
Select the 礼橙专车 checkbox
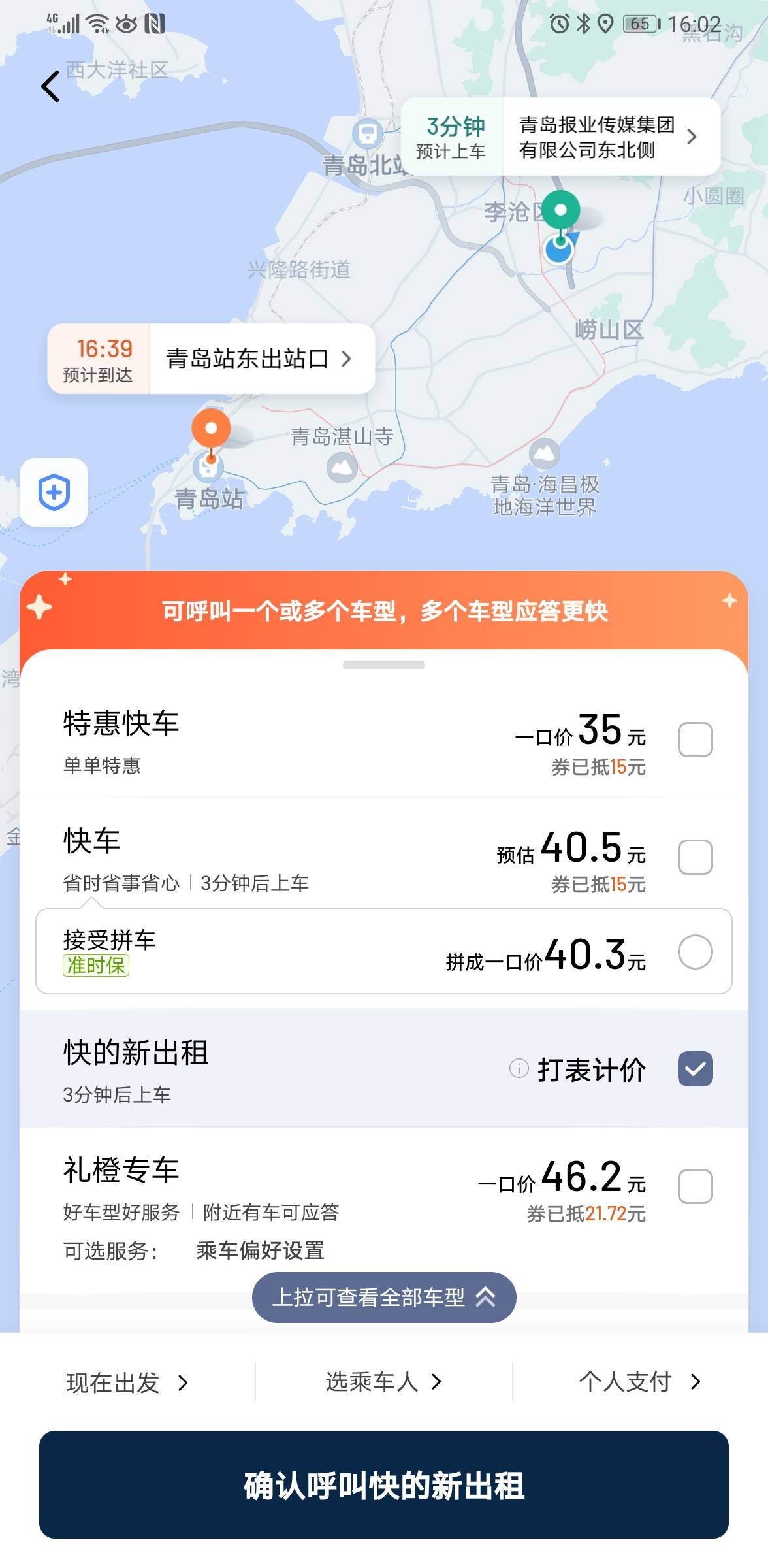point(695,1186)
